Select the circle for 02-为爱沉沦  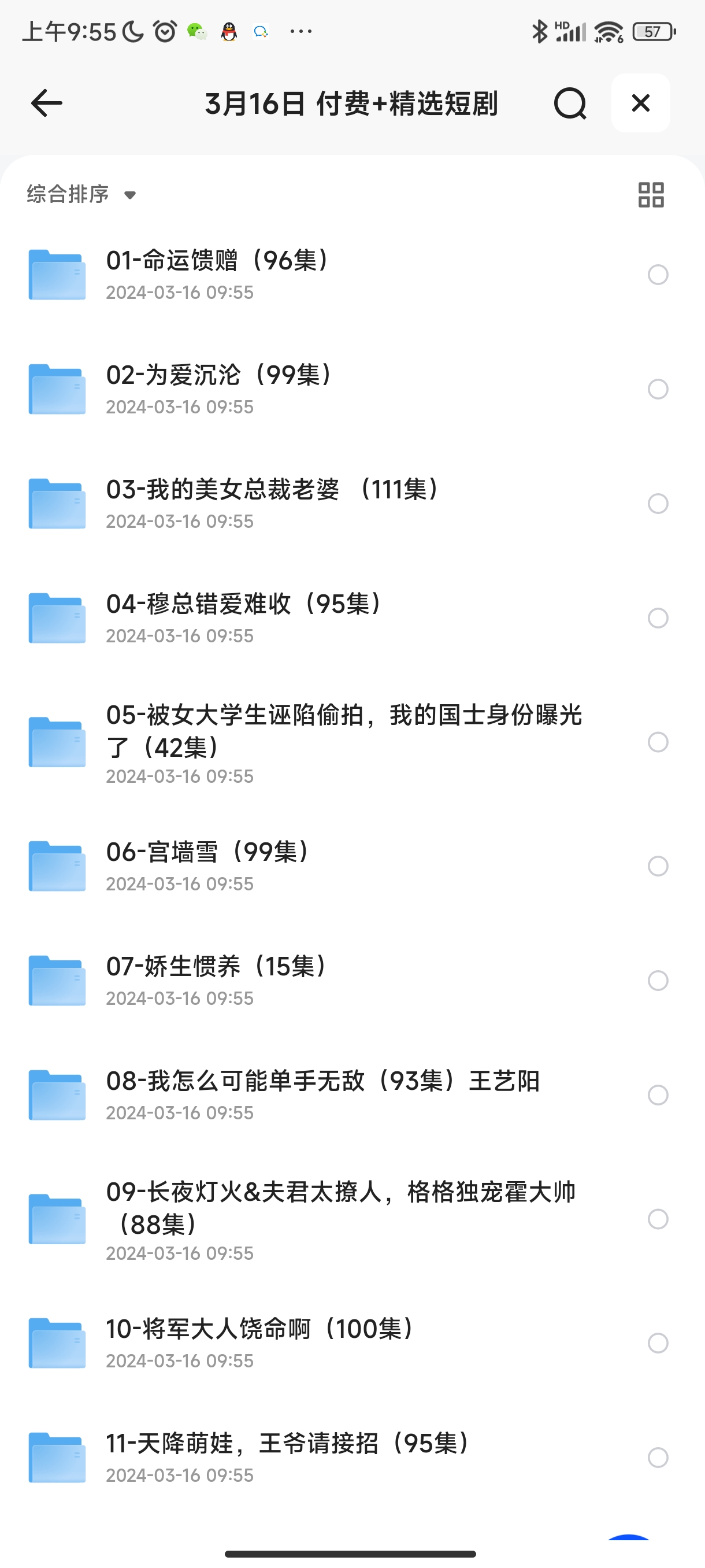(658, 389)
